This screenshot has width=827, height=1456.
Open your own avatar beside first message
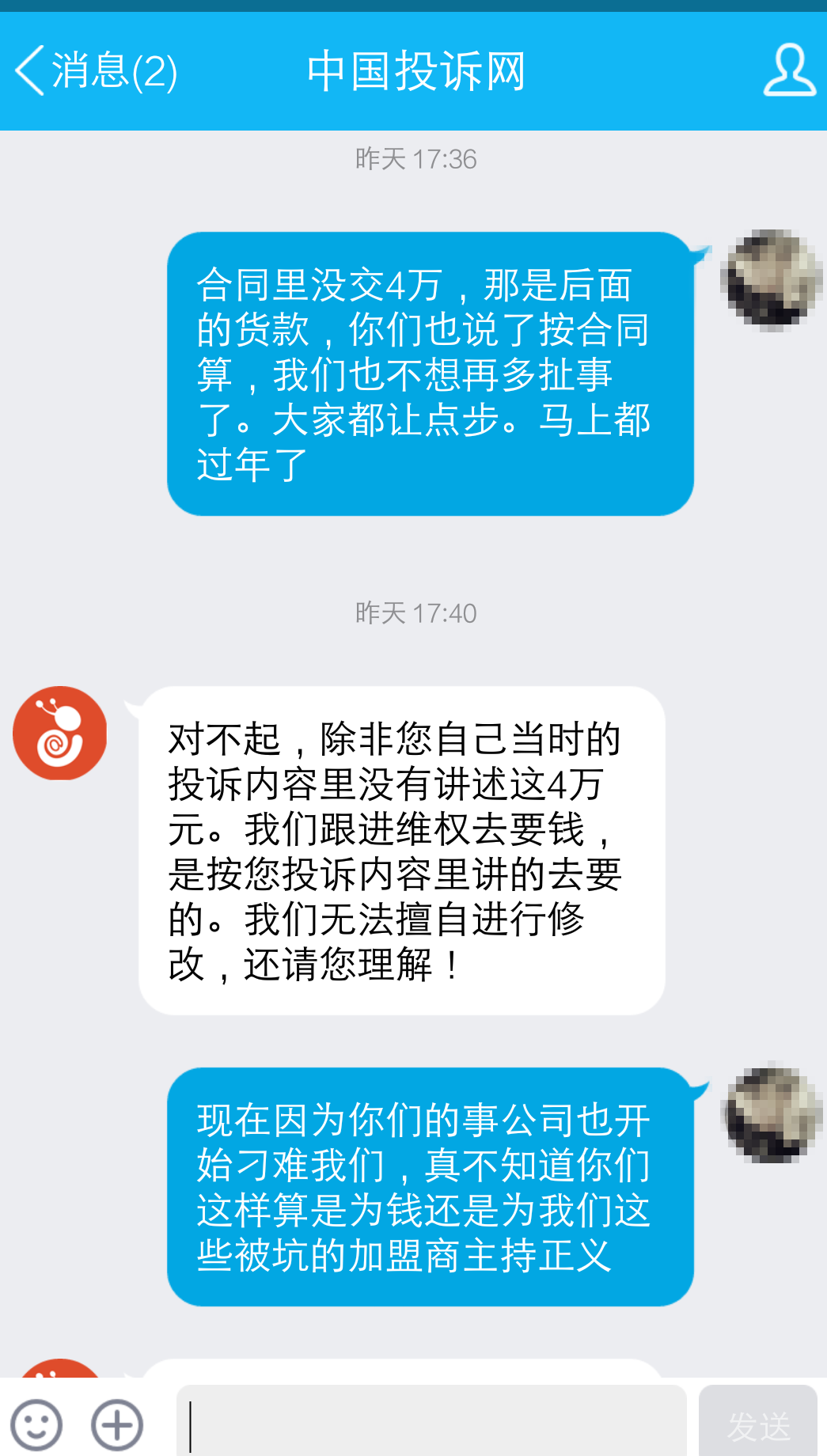click(772, 280)
